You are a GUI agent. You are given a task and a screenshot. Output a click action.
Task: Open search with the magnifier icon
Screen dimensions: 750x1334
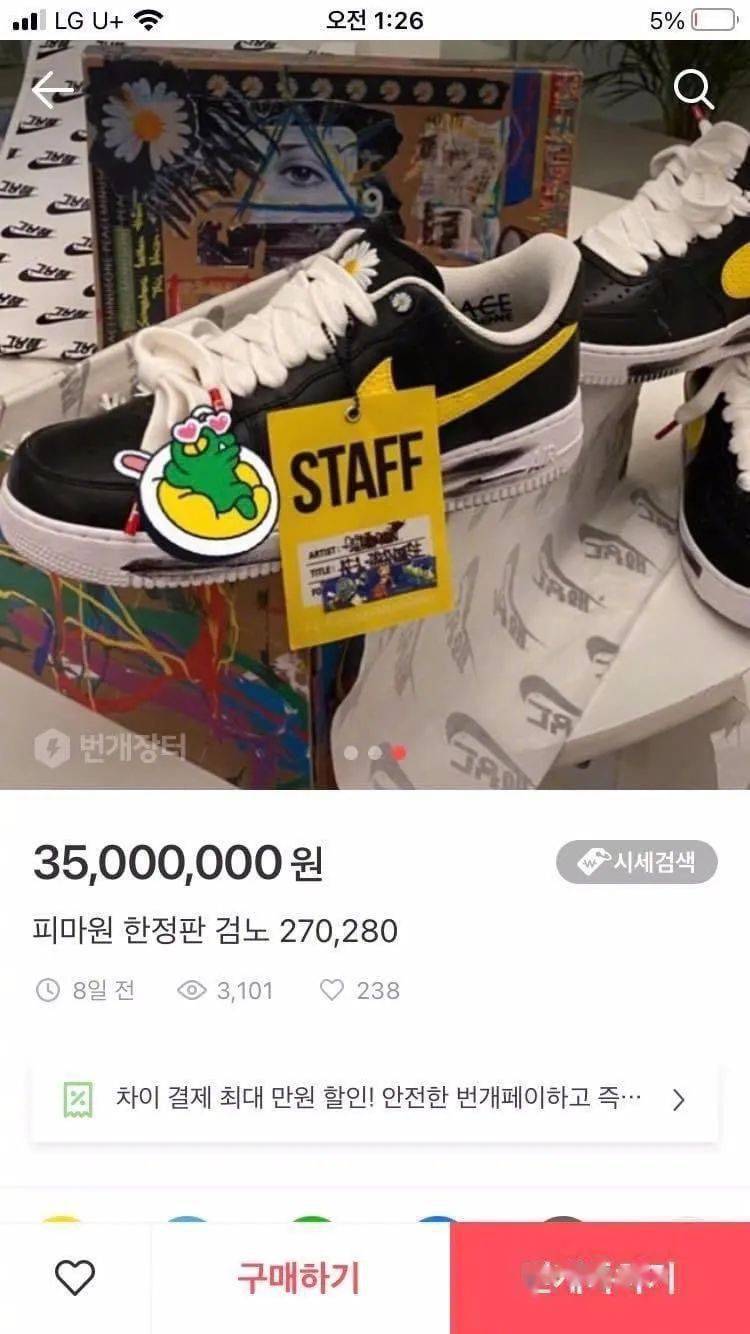click(692, 90)
